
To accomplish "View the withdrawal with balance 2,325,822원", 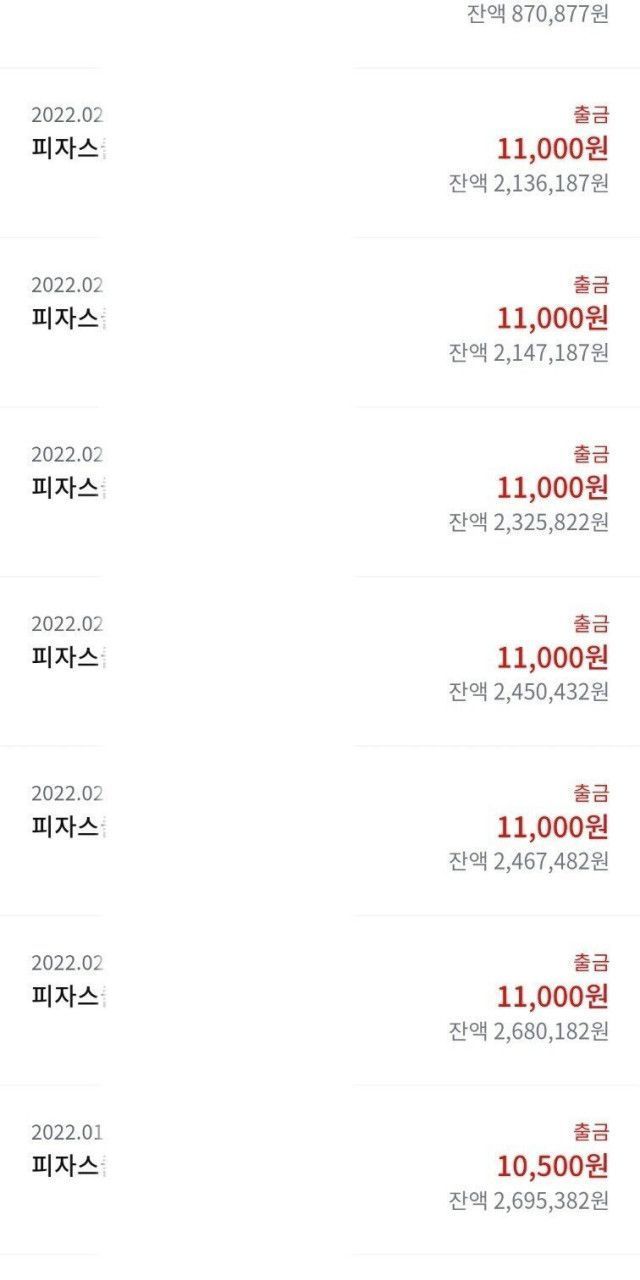I will click(x=320, y=490).
